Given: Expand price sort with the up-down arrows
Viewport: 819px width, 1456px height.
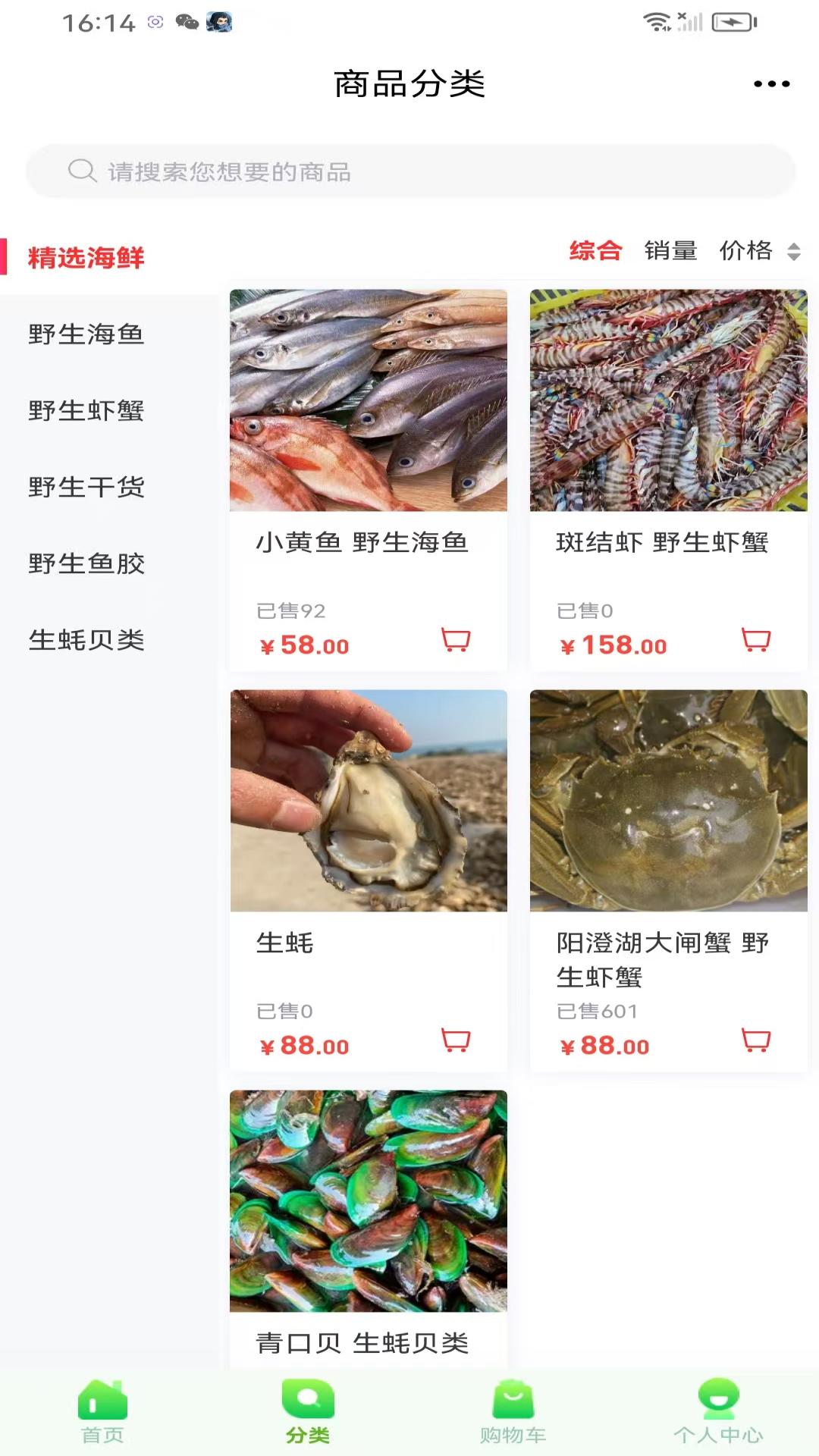Looking at the screenshot, I should click(793, 250).
